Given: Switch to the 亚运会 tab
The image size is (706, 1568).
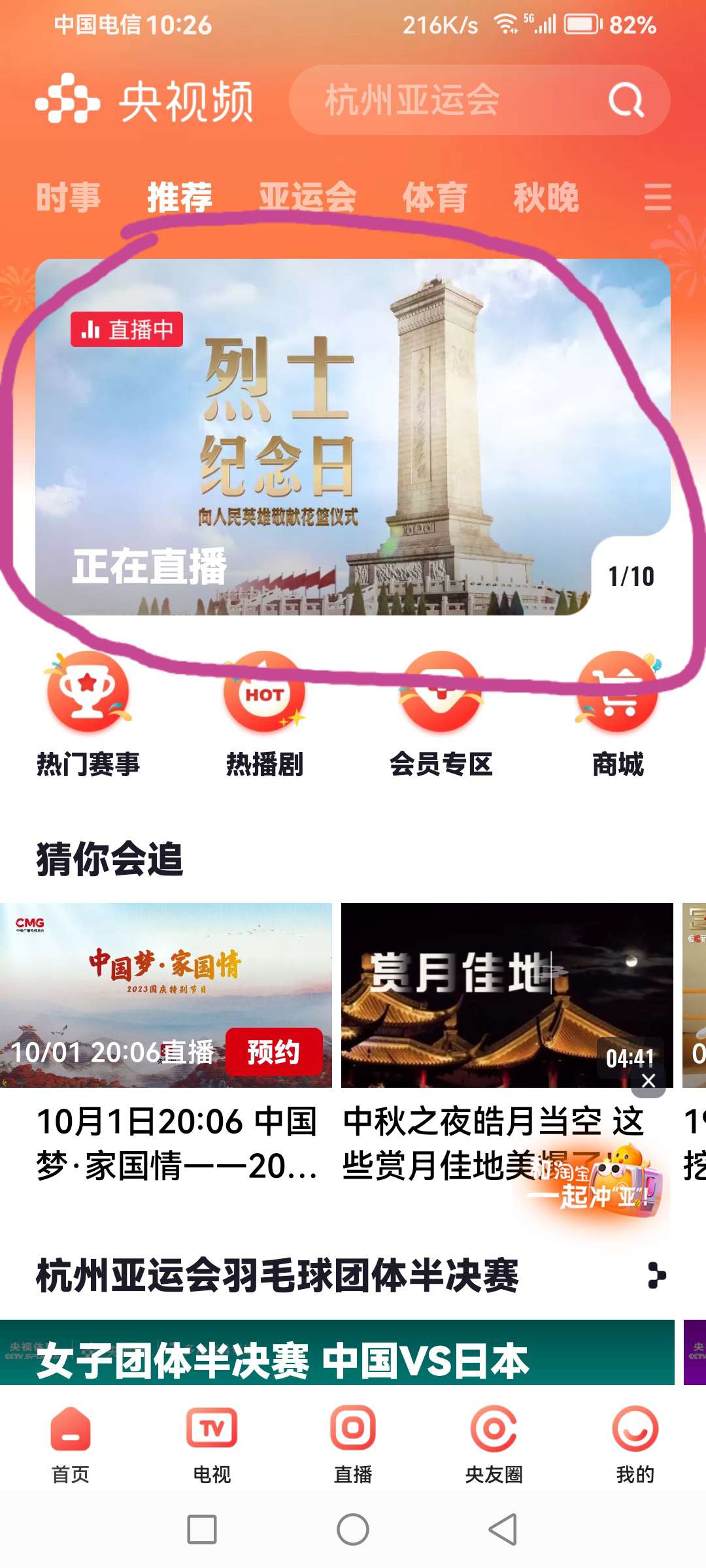Looking at the screenshot, I should 307,197.
